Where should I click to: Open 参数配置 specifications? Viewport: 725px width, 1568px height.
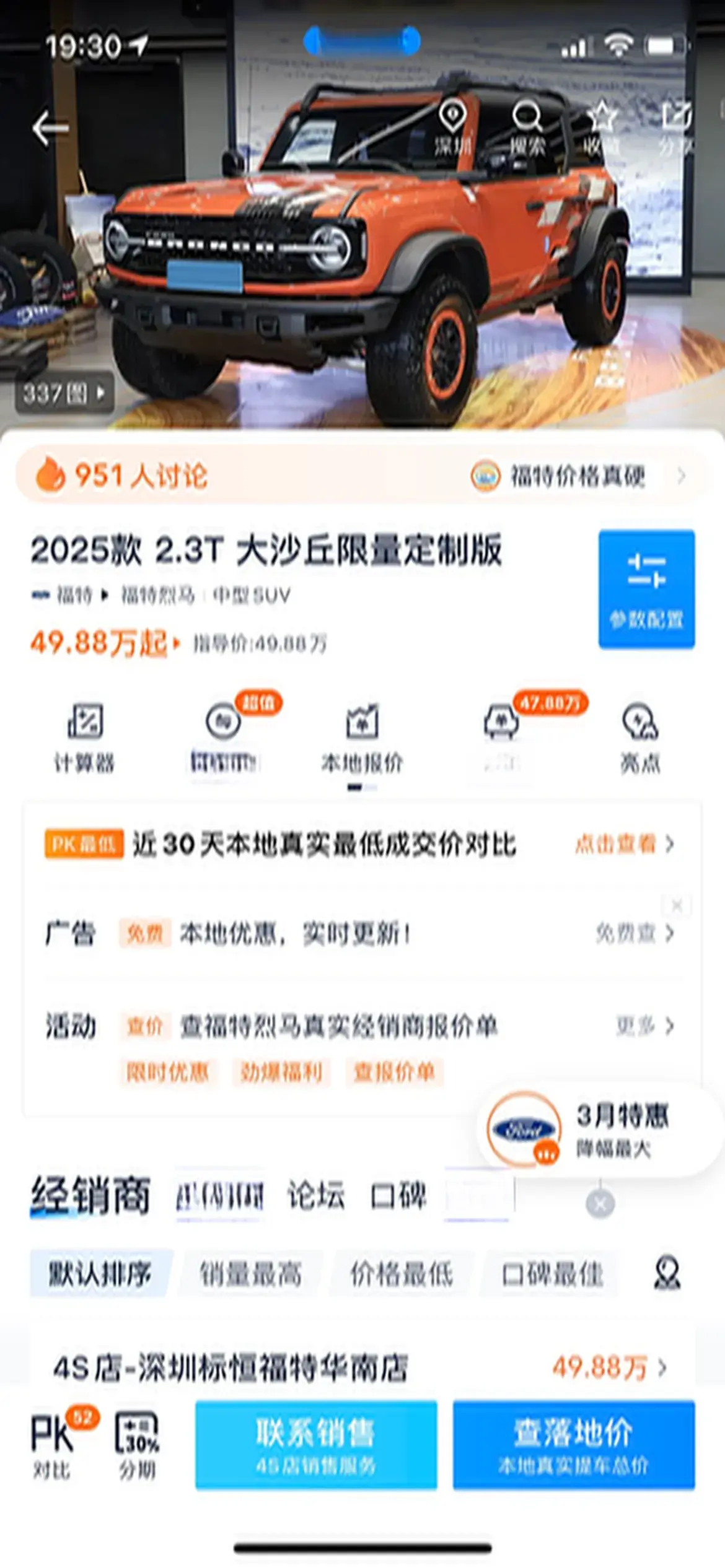[646, 589]
